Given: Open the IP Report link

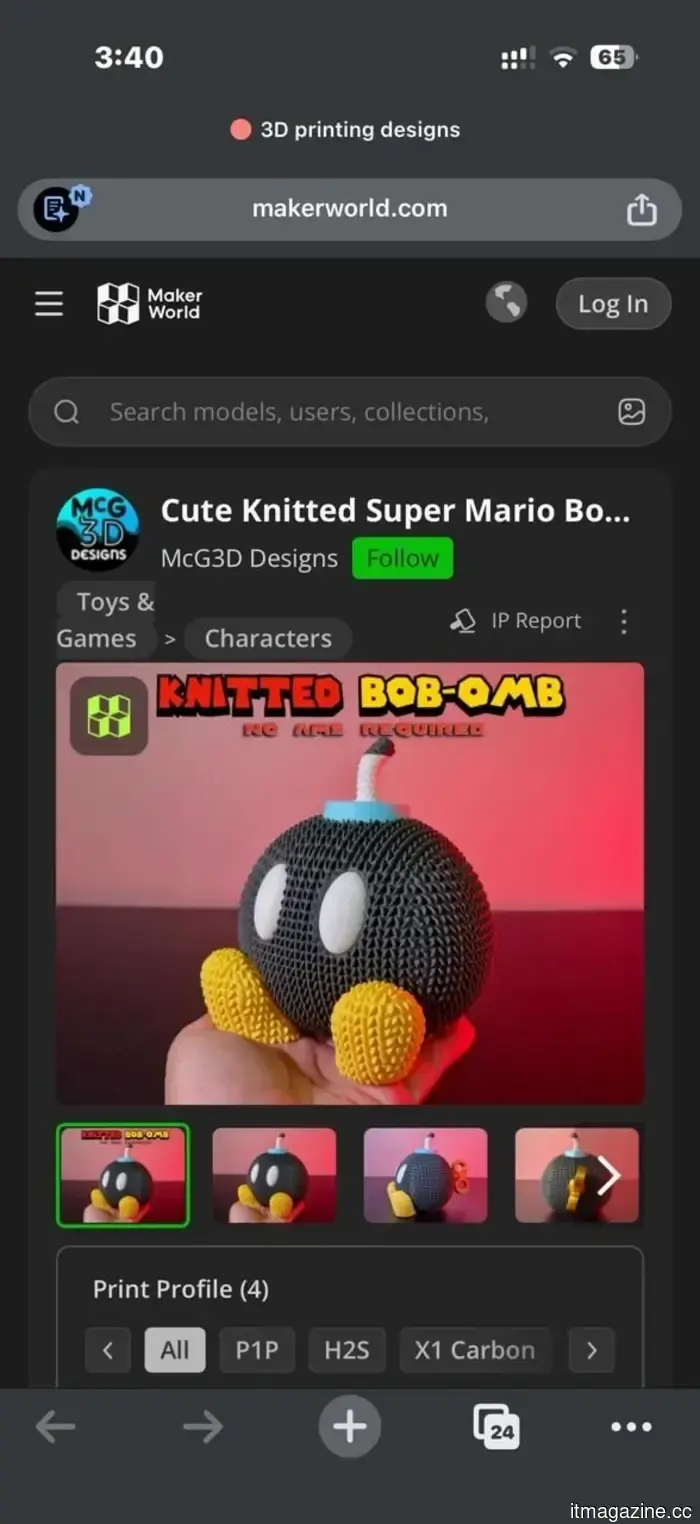Looking at the screenshot, I should click(516, 621).
